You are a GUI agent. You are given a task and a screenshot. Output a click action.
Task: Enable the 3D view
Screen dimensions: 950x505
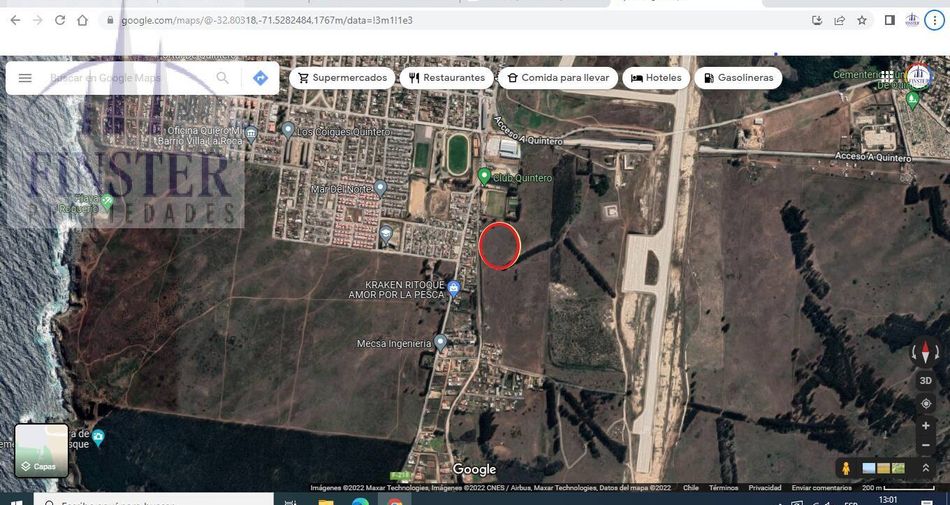tap(926, 381)
